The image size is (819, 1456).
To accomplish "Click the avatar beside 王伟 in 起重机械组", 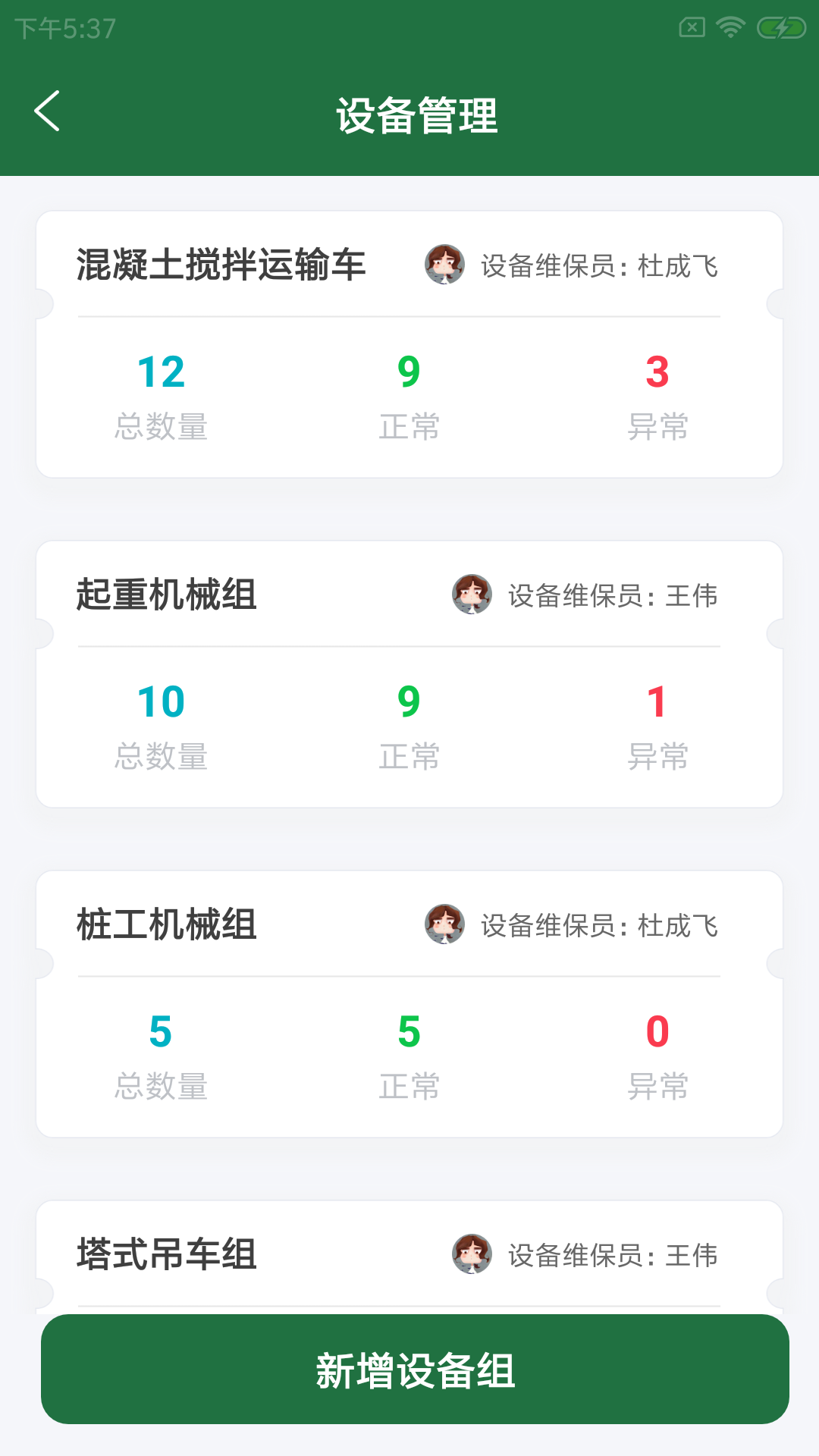I will [472, 596].
